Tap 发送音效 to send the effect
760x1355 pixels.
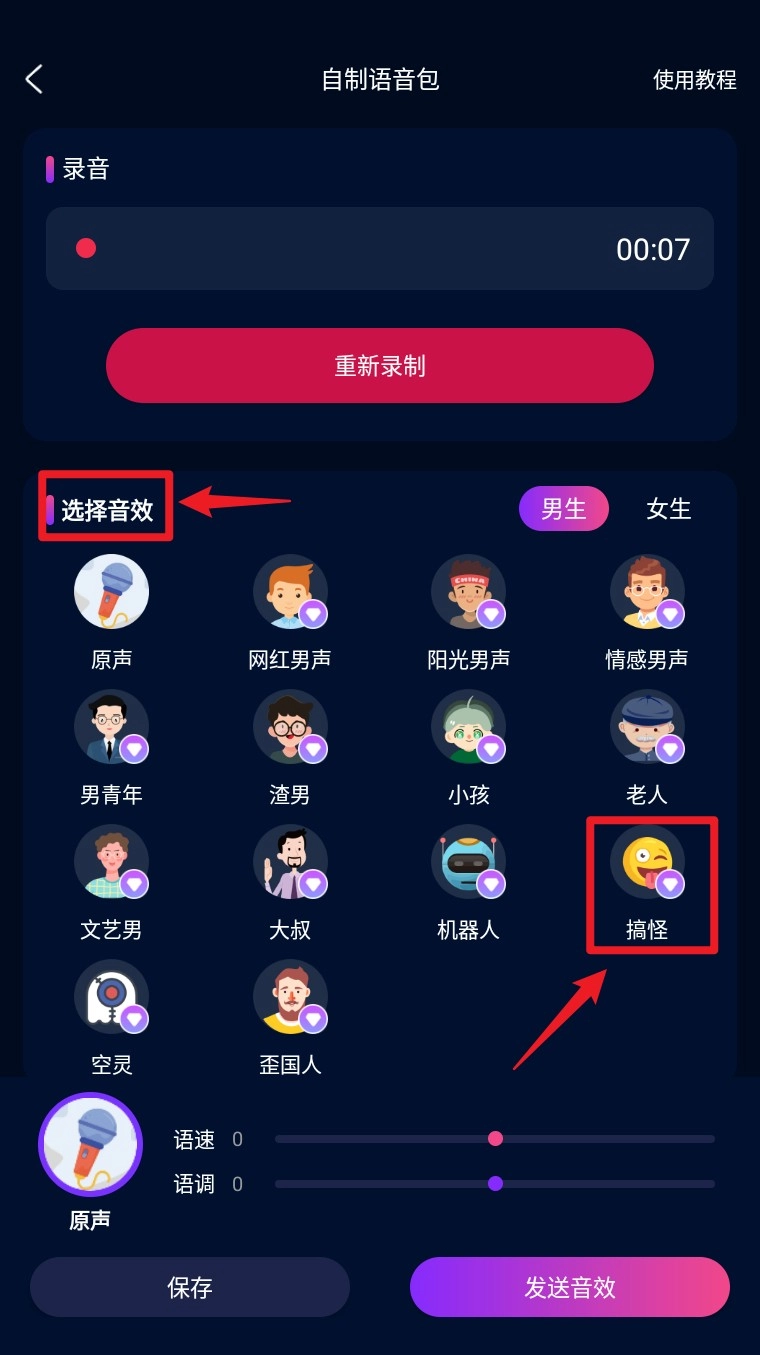pos(570,1287)
